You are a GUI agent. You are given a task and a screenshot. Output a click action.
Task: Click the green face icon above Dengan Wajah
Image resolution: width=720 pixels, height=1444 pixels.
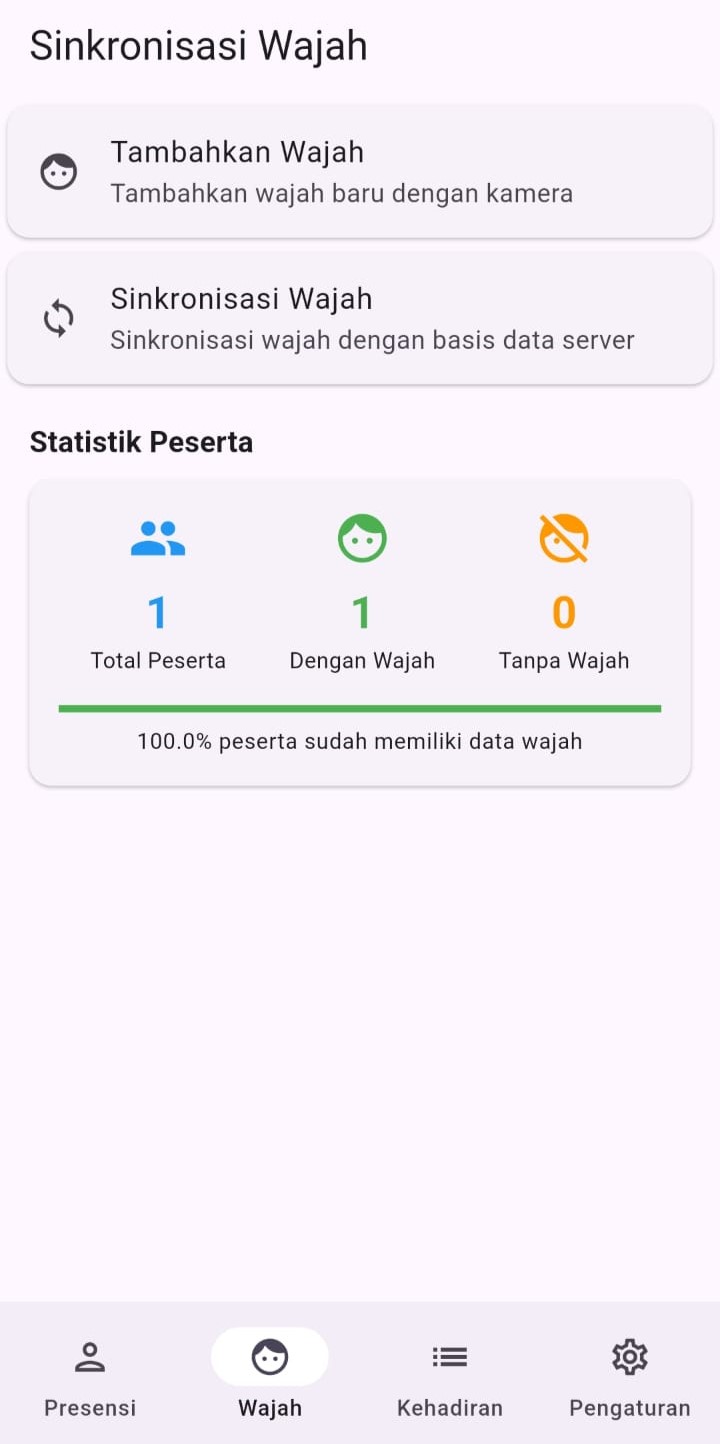362,537
